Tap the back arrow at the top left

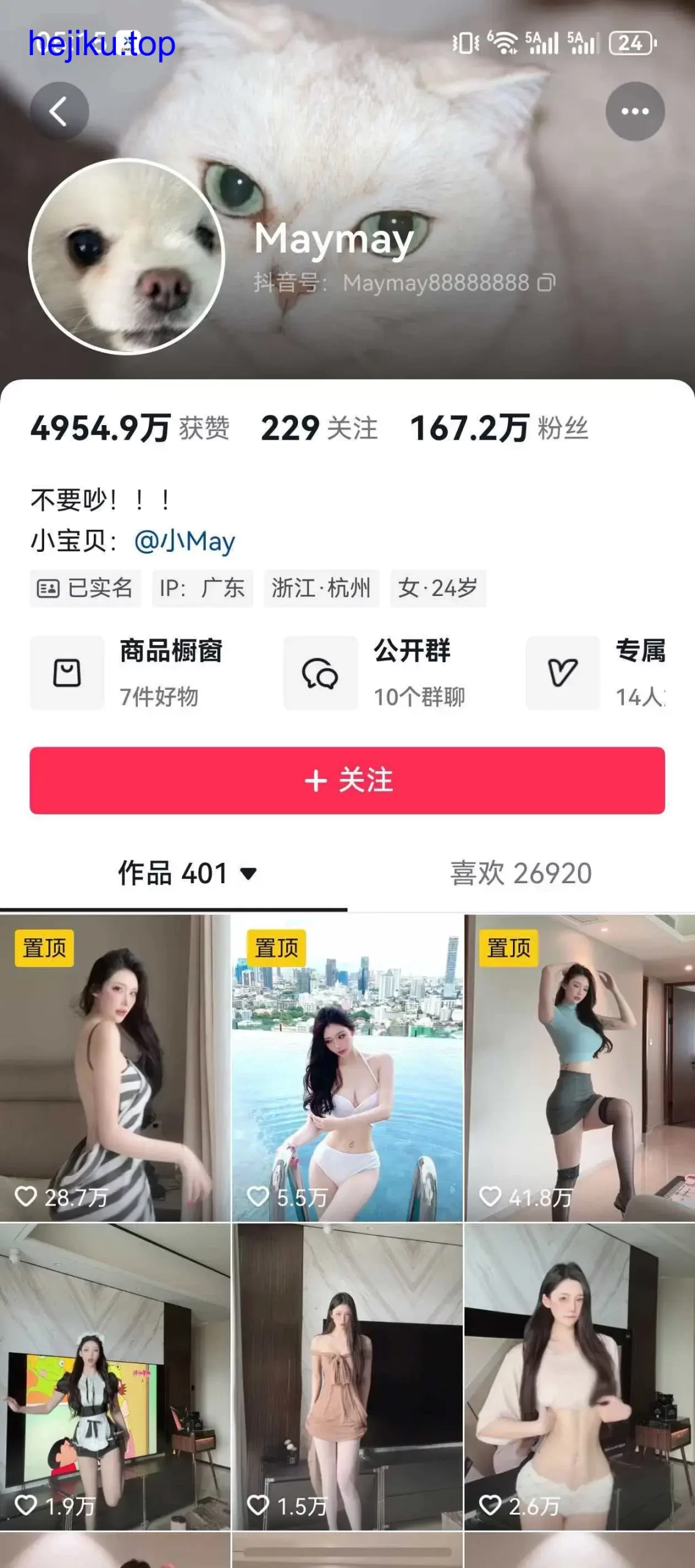(58, 111)
